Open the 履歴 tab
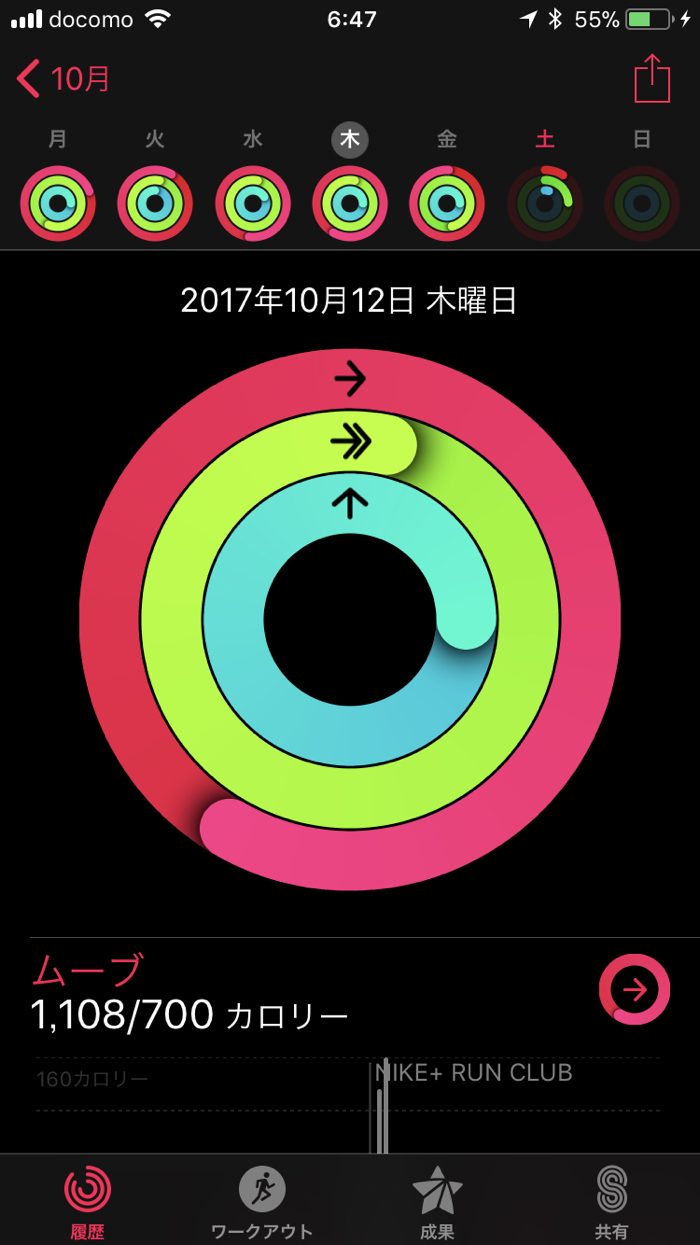700x1245 pixels. pos(88,1201)
